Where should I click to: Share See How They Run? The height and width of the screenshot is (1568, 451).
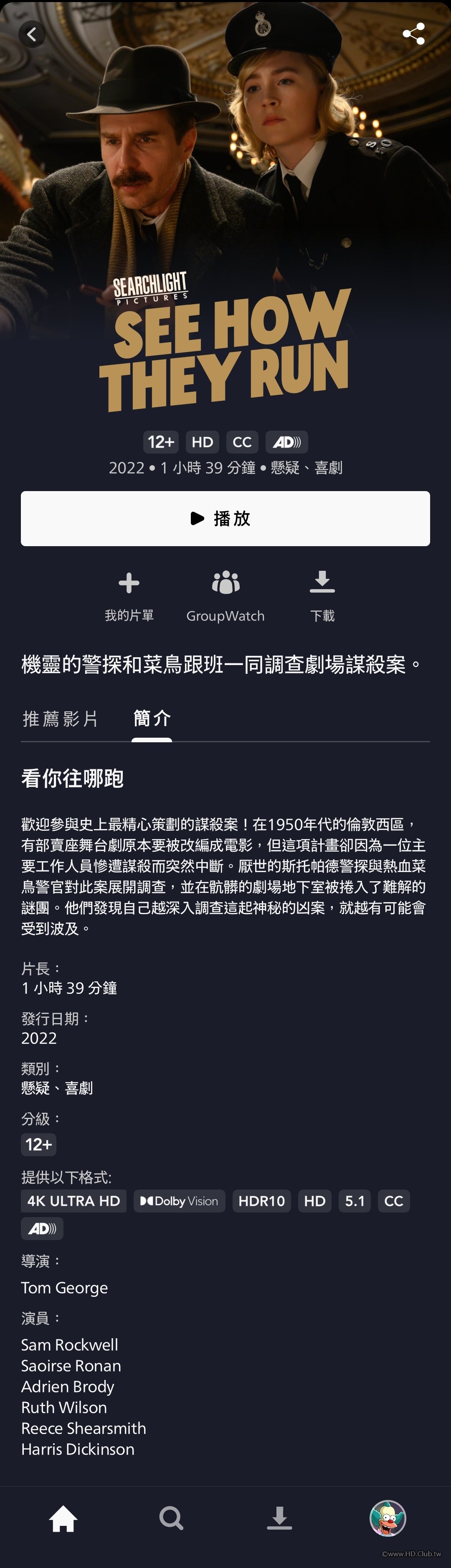pyautogui.click(x=413, y=33)
